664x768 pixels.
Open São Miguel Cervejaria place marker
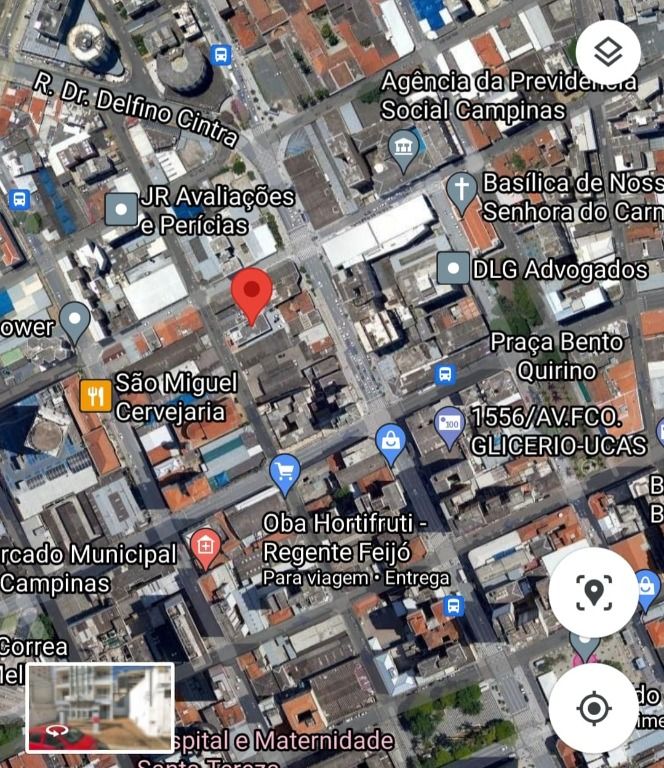pos(96,396)
